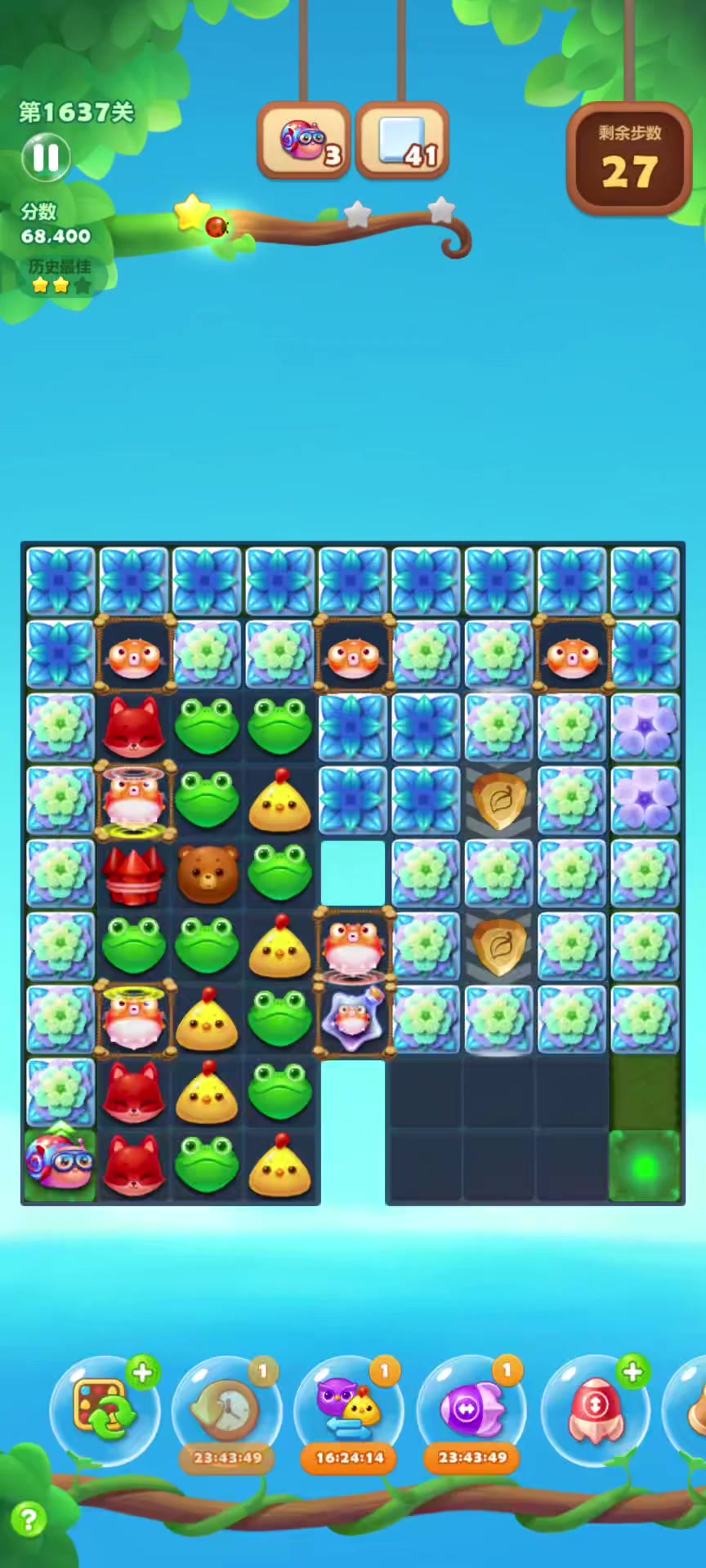Open the help question mark

coord(29,1520)
